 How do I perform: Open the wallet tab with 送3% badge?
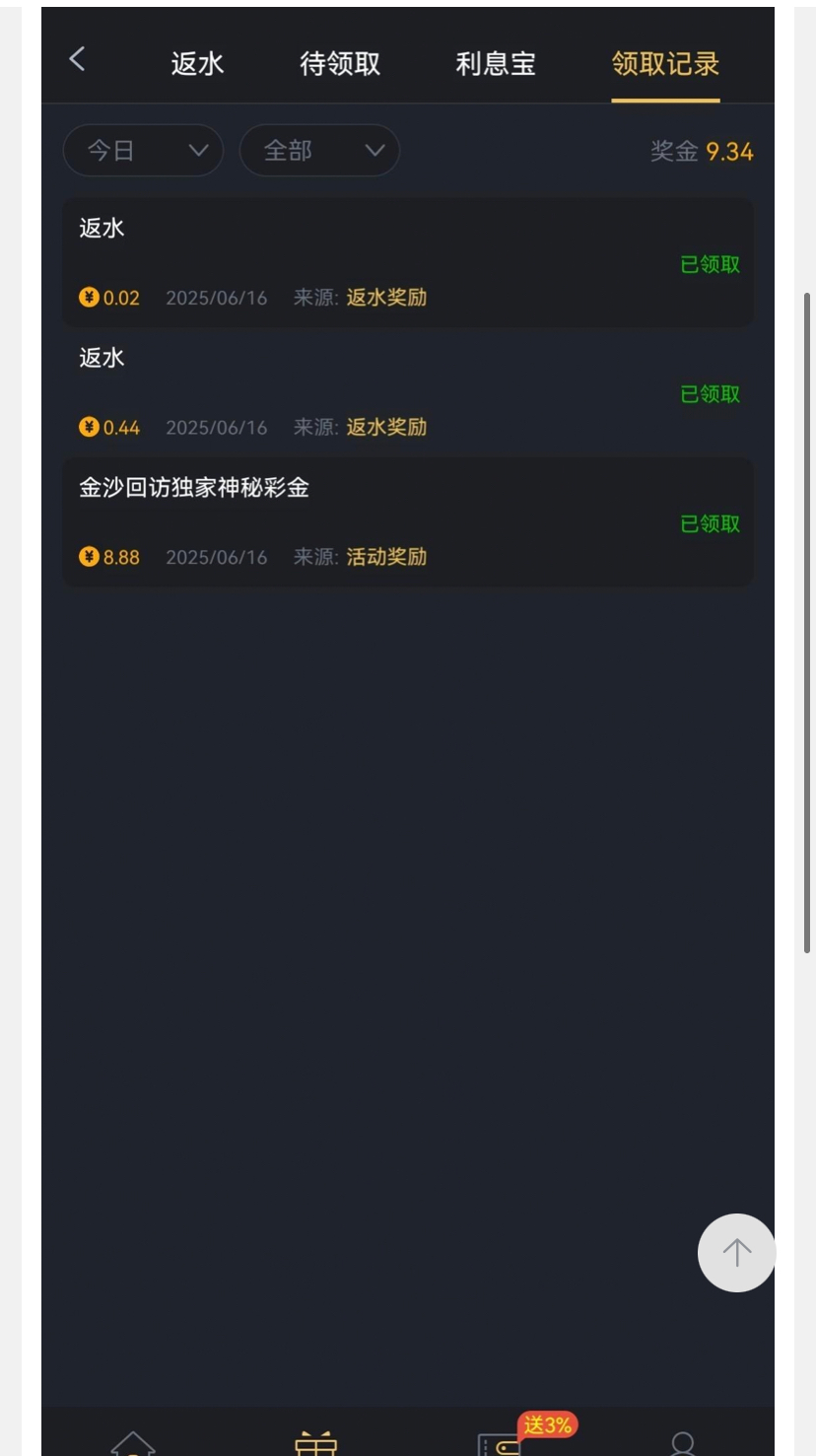coord(500,1444)
